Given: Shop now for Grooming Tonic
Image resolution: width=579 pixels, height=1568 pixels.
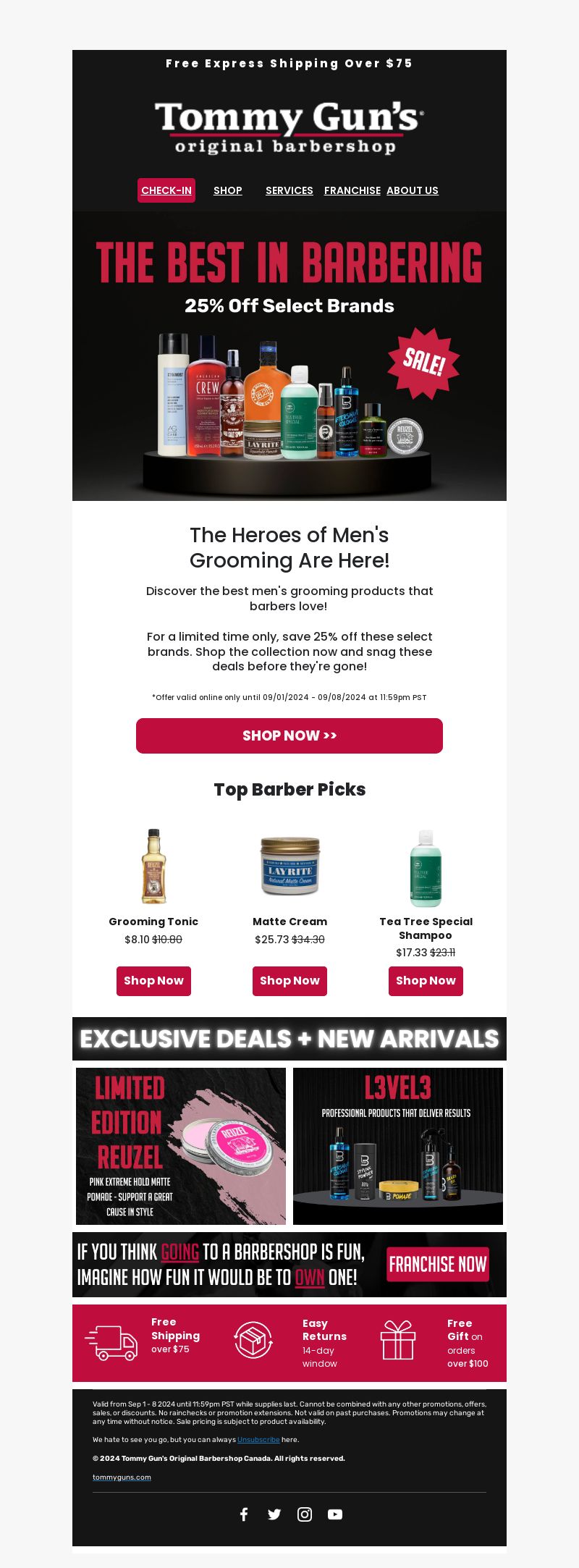Looking at the screenshot, I should 153,981.
